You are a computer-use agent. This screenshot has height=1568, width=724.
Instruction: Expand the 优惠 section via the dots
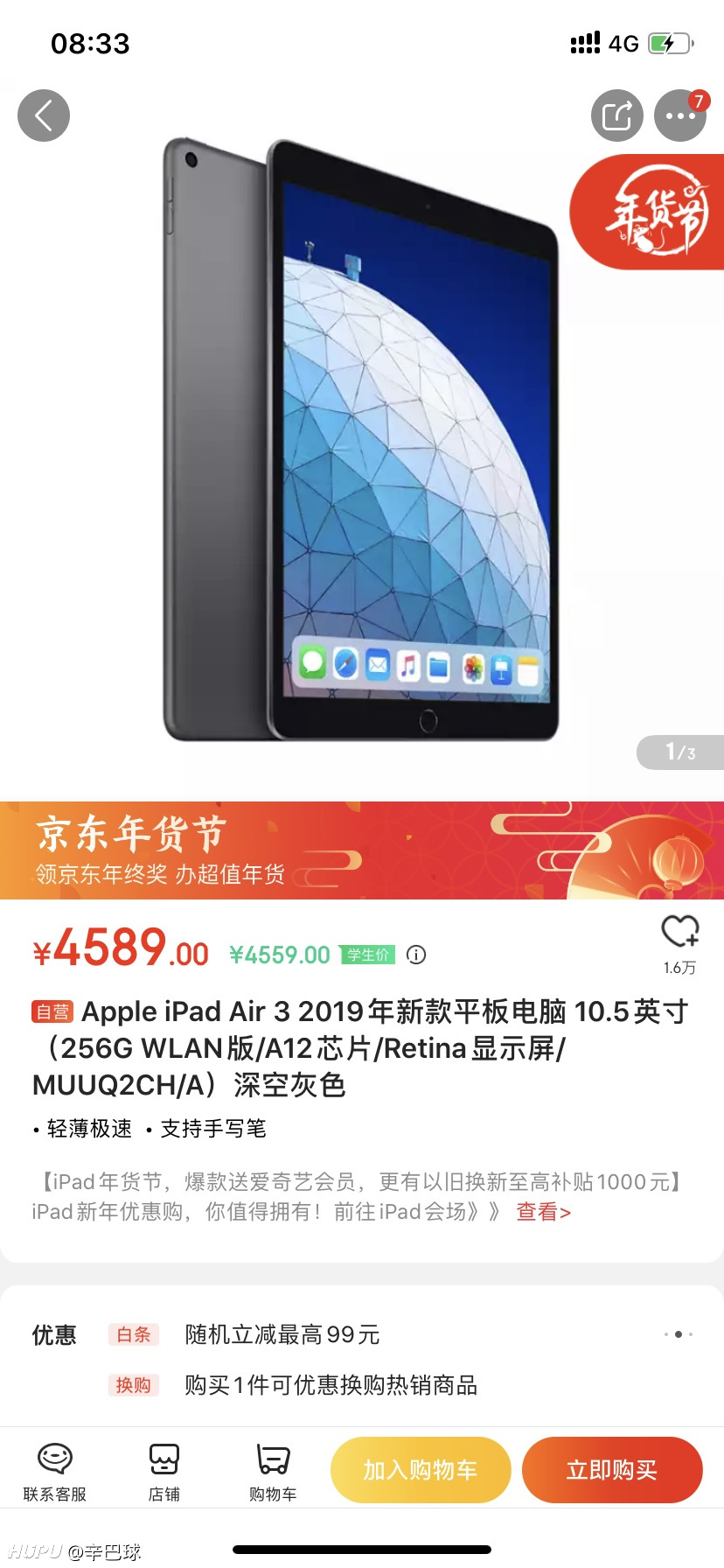(679, 1334)
